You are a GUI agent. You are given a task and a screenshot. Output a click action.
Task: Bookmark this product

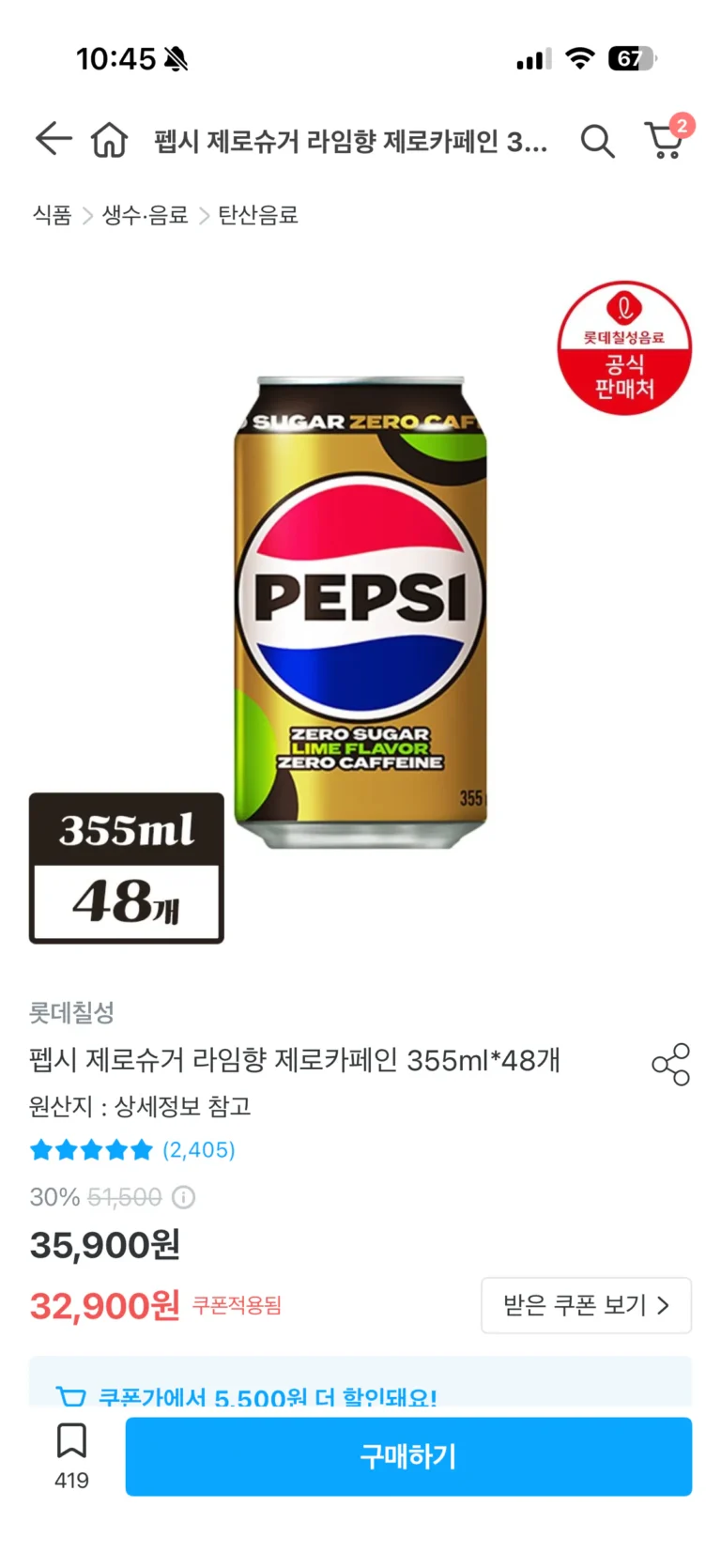pos(71,1440)
